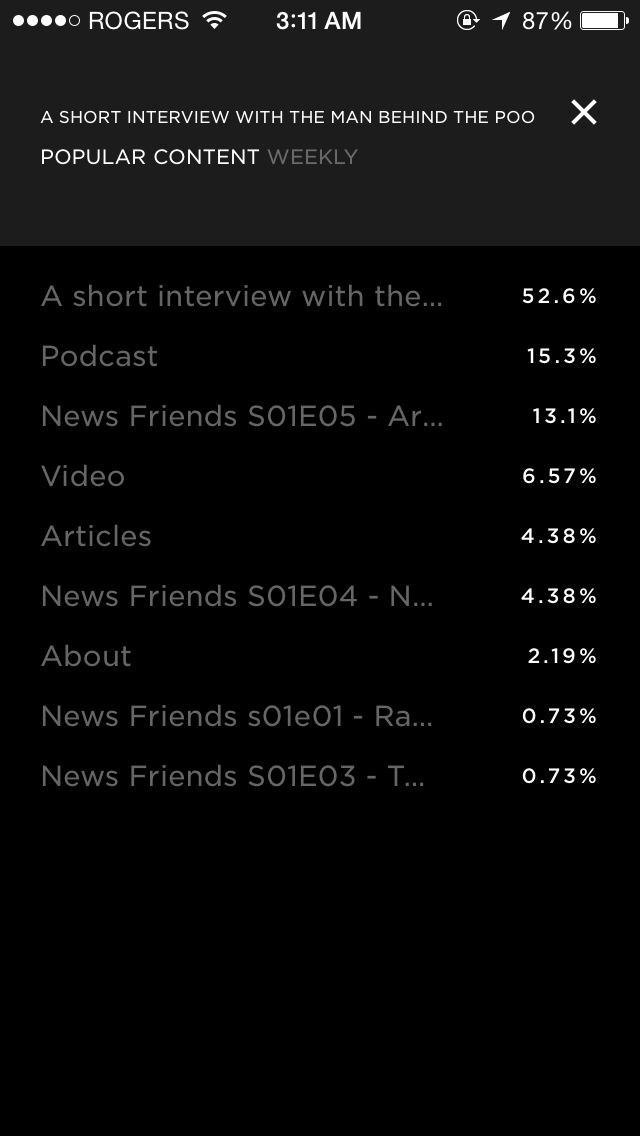Select the Video content row

(83, 476)
